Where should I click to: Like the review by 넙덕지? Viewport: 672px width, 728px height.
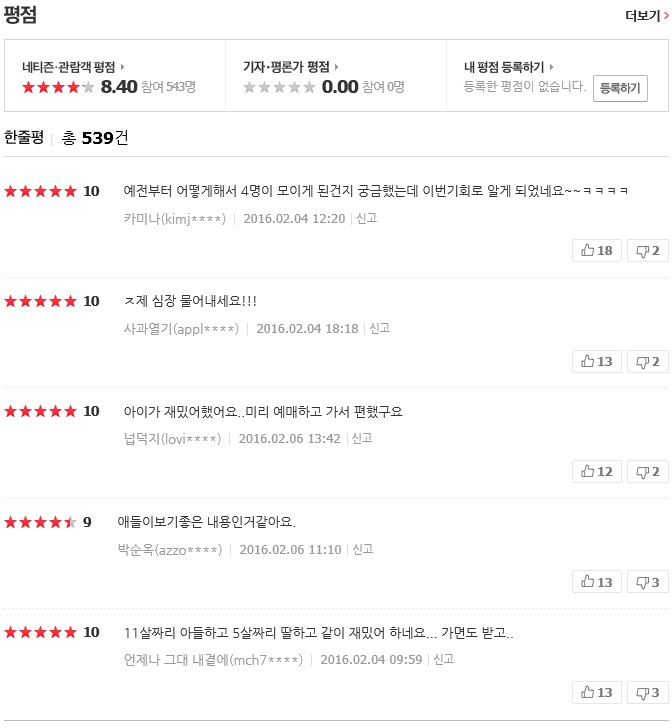coord(596,471)
